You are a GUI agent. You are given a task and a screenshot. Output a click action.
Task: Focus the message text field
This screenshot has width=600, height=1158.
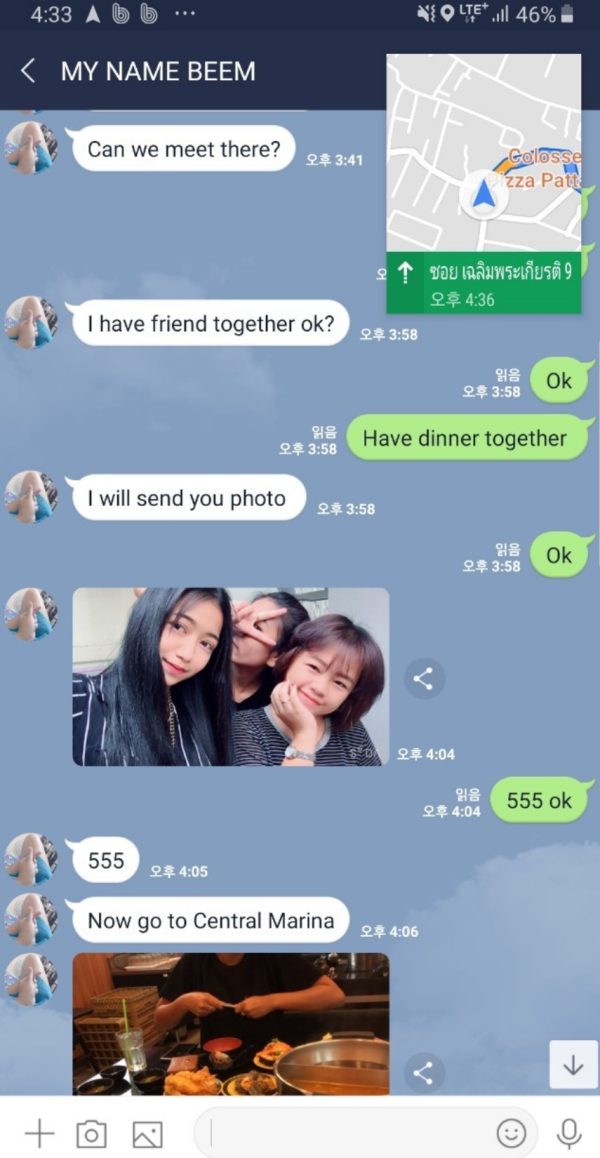(x=350, y=1133)
